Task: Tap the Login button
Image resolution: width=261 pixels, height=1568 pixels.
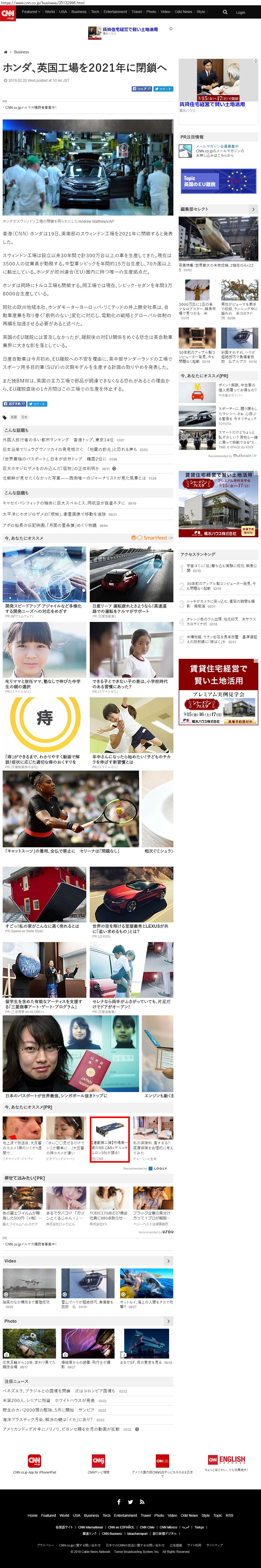Action: coord(240,12)
